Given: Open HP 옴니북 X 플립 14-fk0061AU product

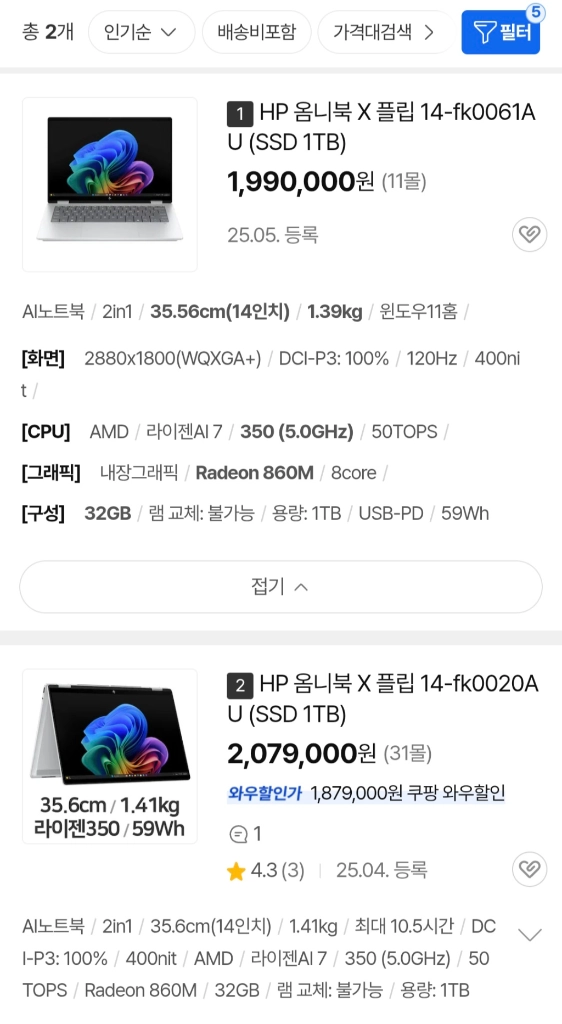Looking at the screenshot, I should point(382,127).
